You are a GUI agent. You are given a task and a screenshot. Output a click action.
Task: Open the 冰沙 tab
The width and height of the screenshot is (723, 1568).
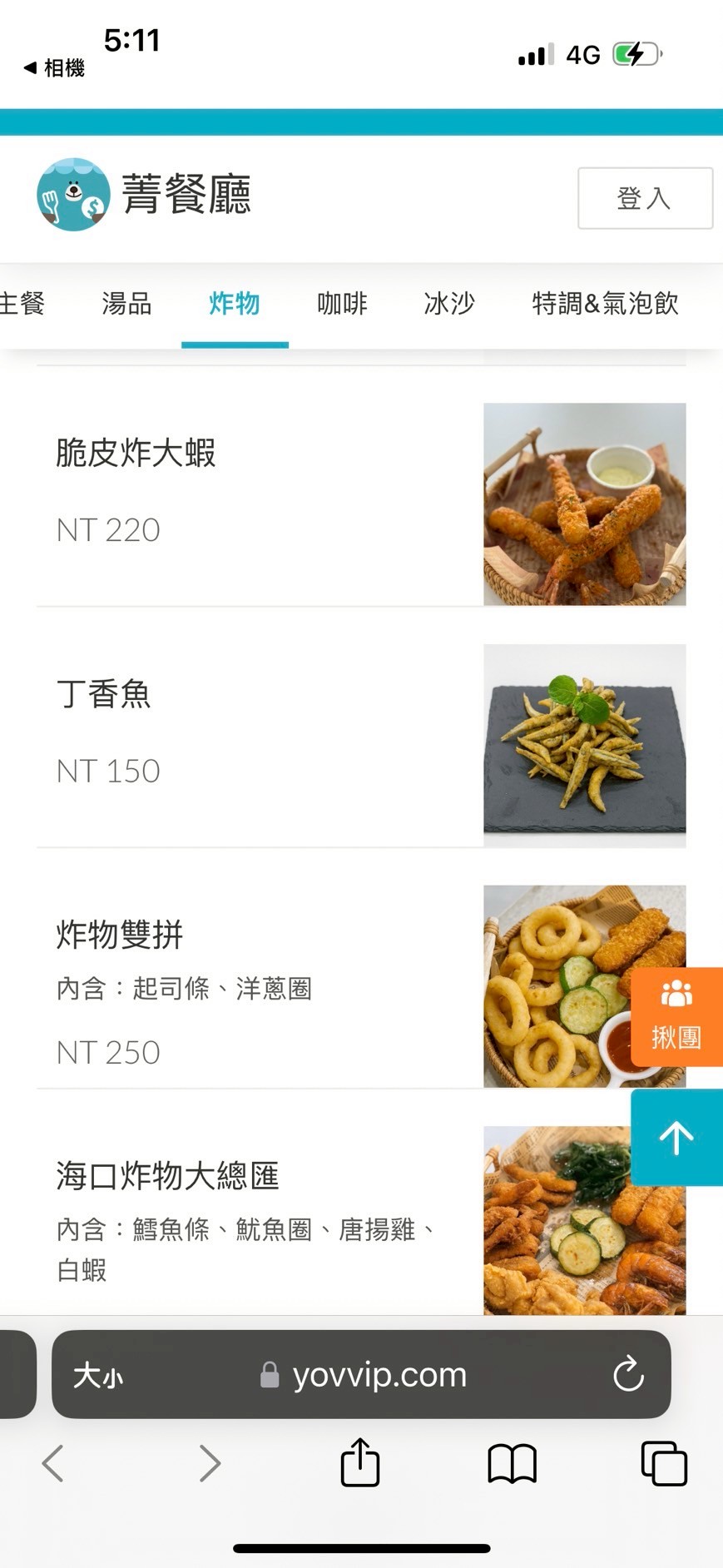pyautogui.click(x=449, y=304)
